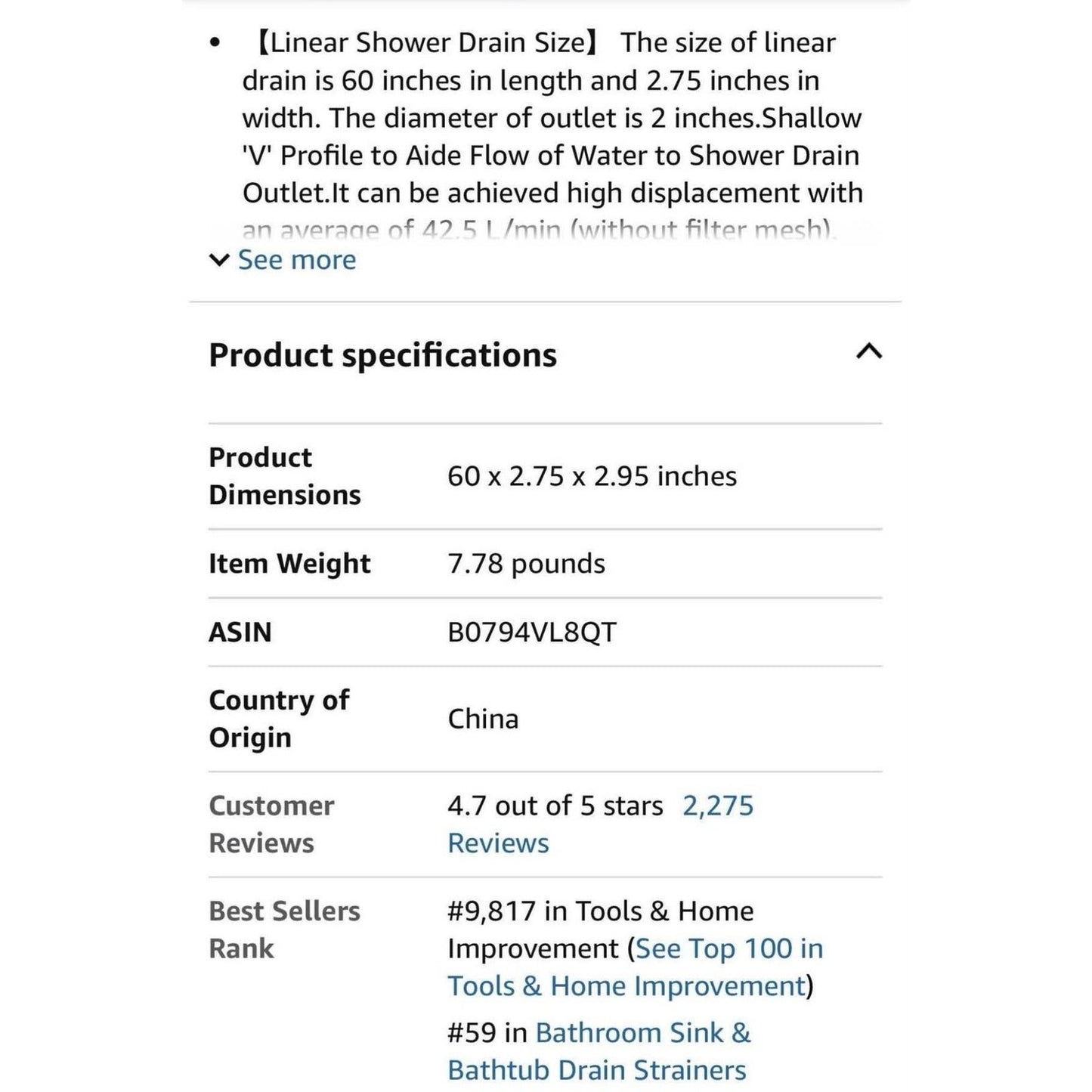Expand the See more description text

coord(296,260)
